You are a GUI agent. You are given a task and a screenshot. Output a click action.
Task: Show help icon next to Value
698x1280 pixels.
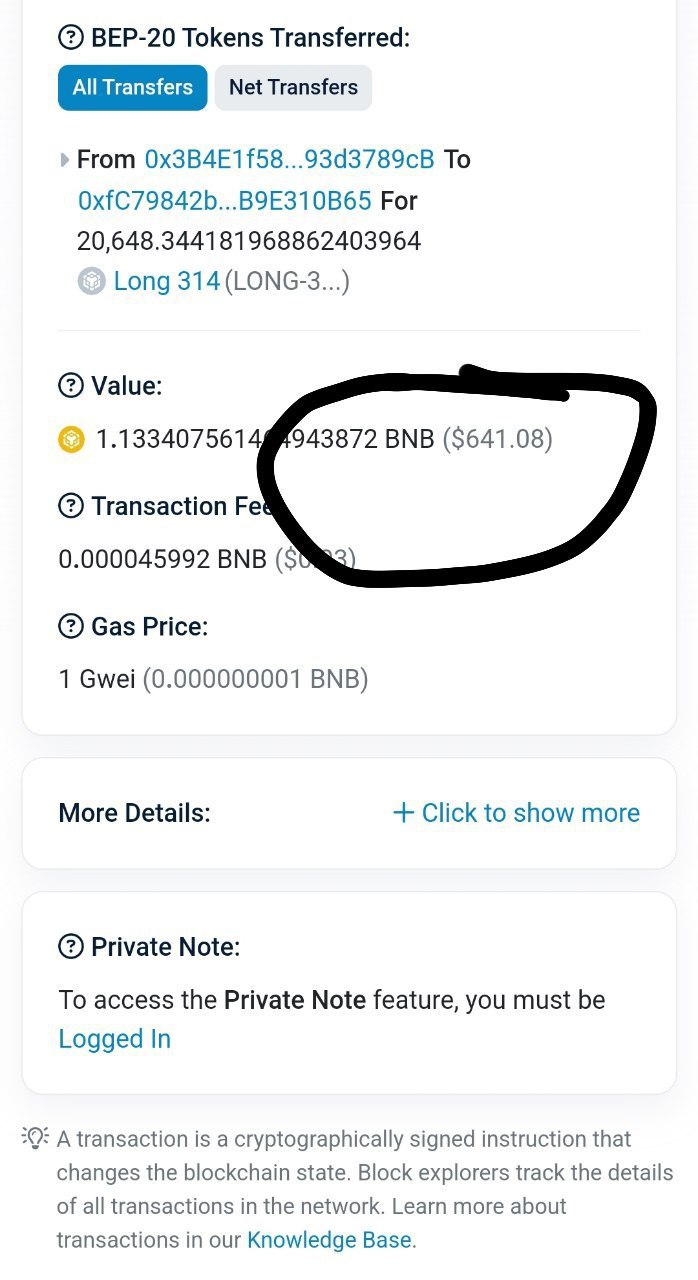(71, 385)
